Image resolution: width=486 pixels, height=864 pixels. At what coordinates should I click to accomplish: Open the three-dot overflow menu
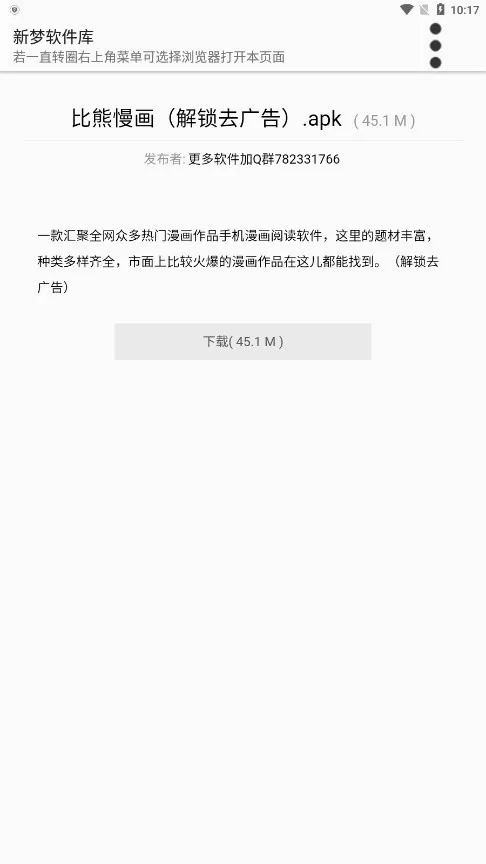[x=435, y=46]
